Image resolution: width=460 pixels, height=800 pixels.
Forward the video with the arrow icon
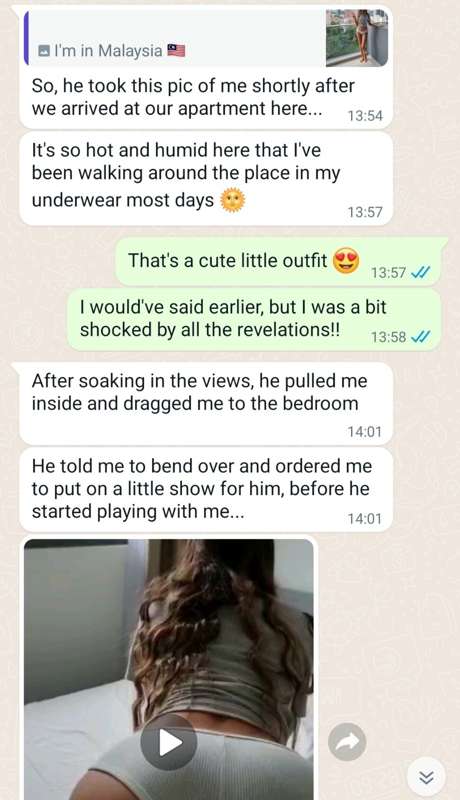(x=347, y=742)
